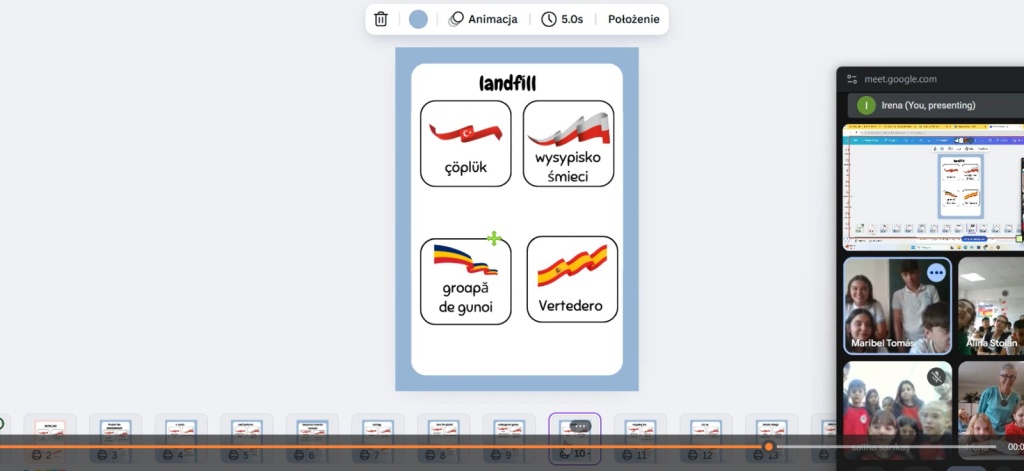Open page 9 thumbnail in the strip
The width and height of the screenshot is (1024, 471).
tap(509, 433)
